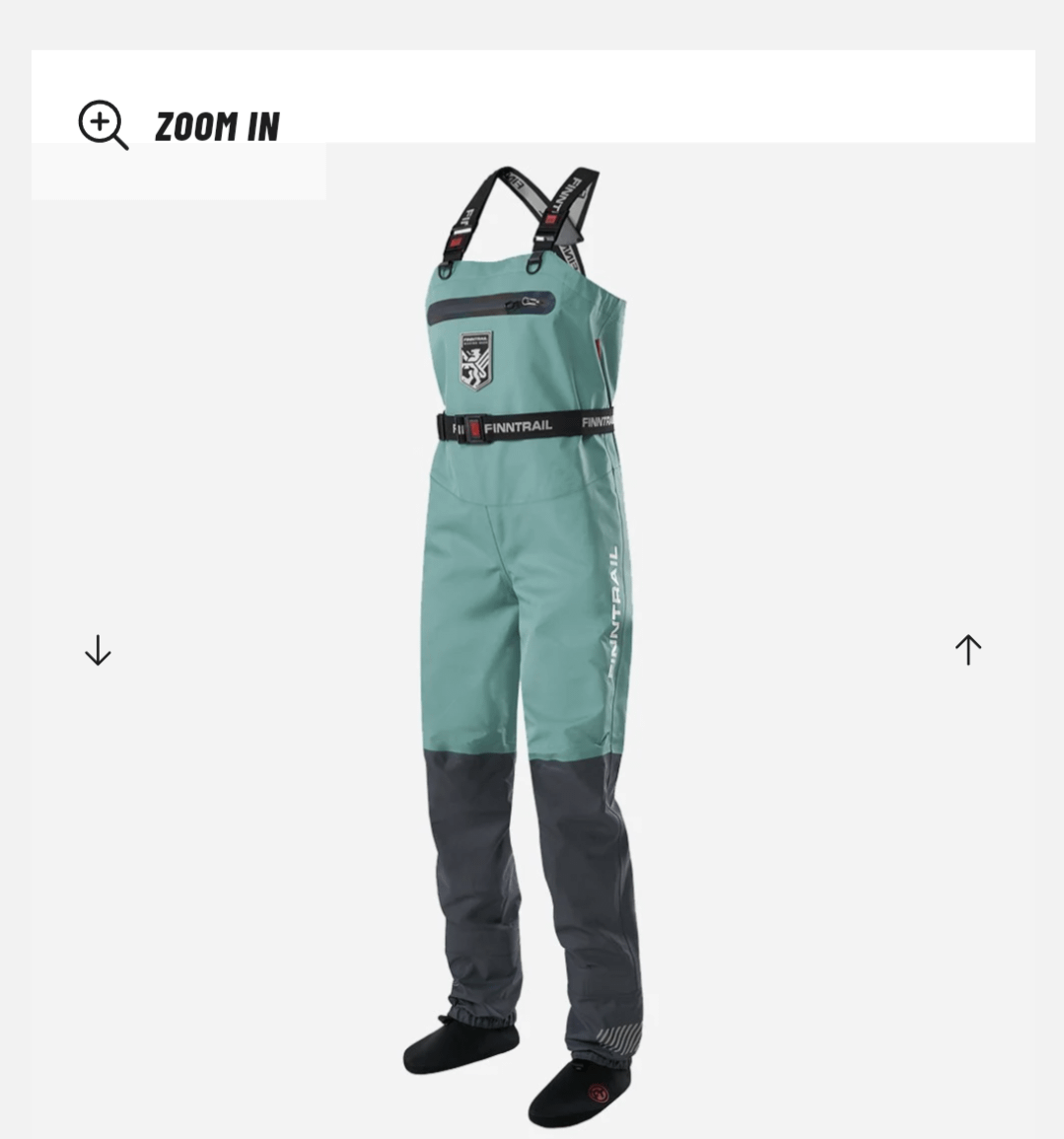Show the next image with down arrow
Viewport: 1064px width, 1139px height.
tap(98, 650)
